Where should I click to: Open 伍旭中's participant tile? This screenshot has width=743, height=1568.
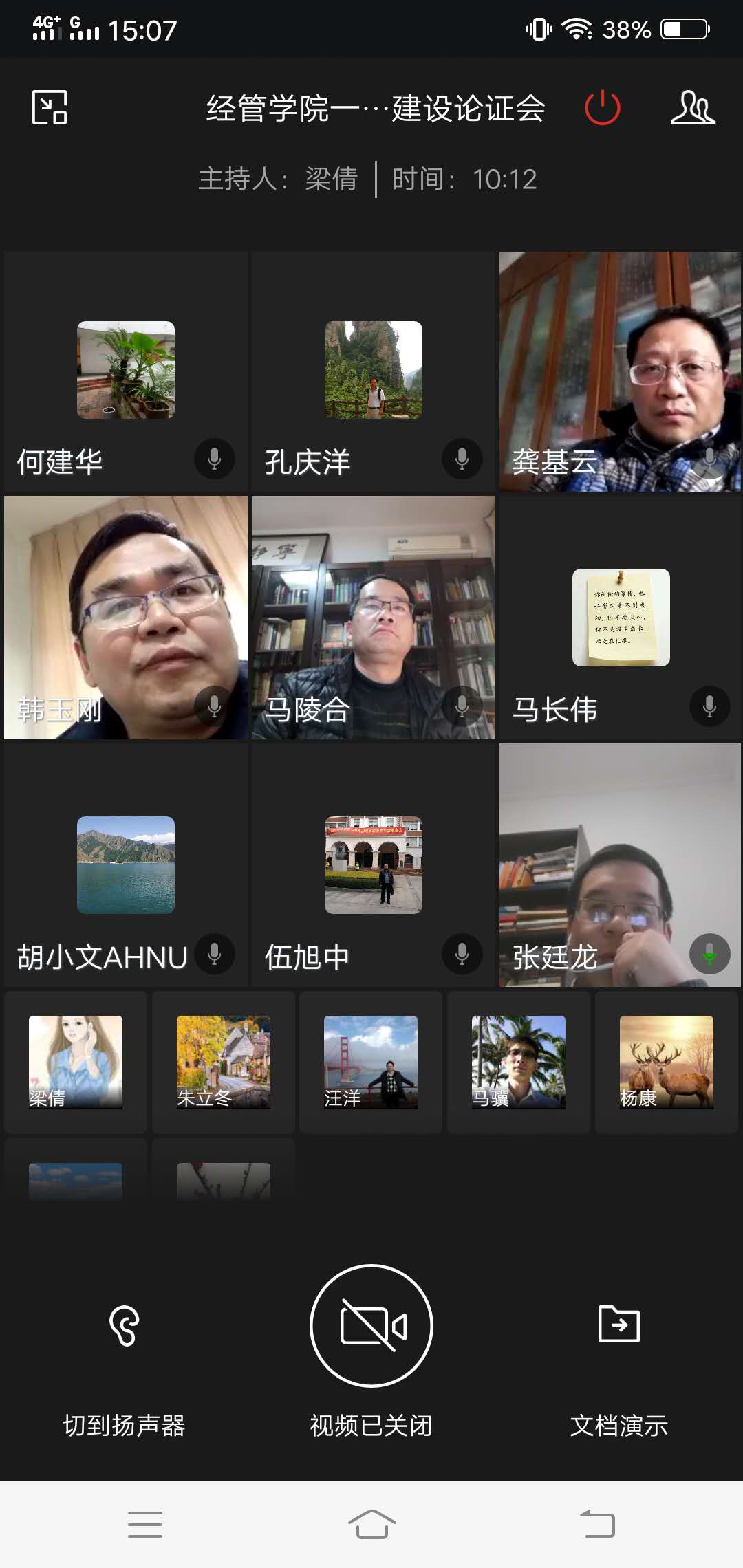pos(373,865)
